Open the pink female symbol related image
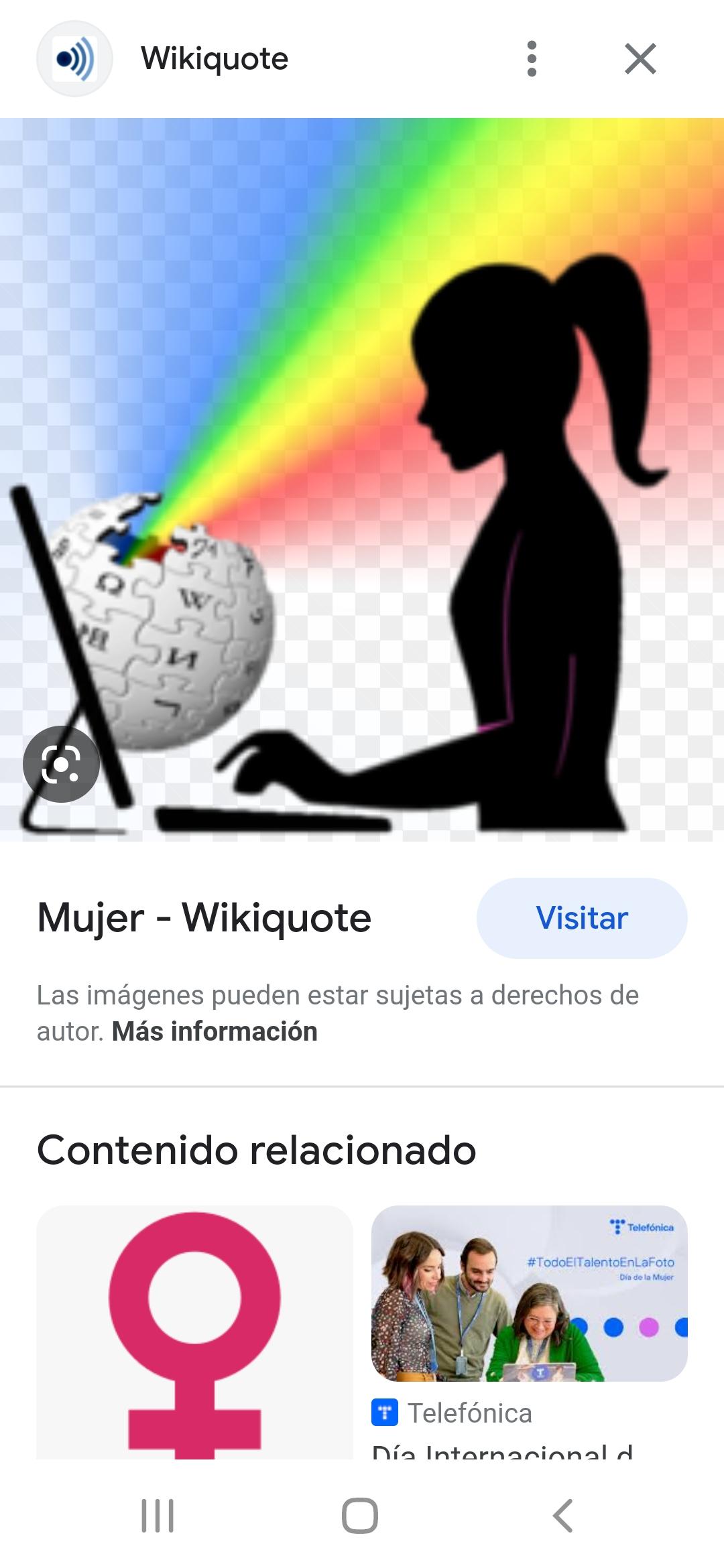 coord(194,1332)
